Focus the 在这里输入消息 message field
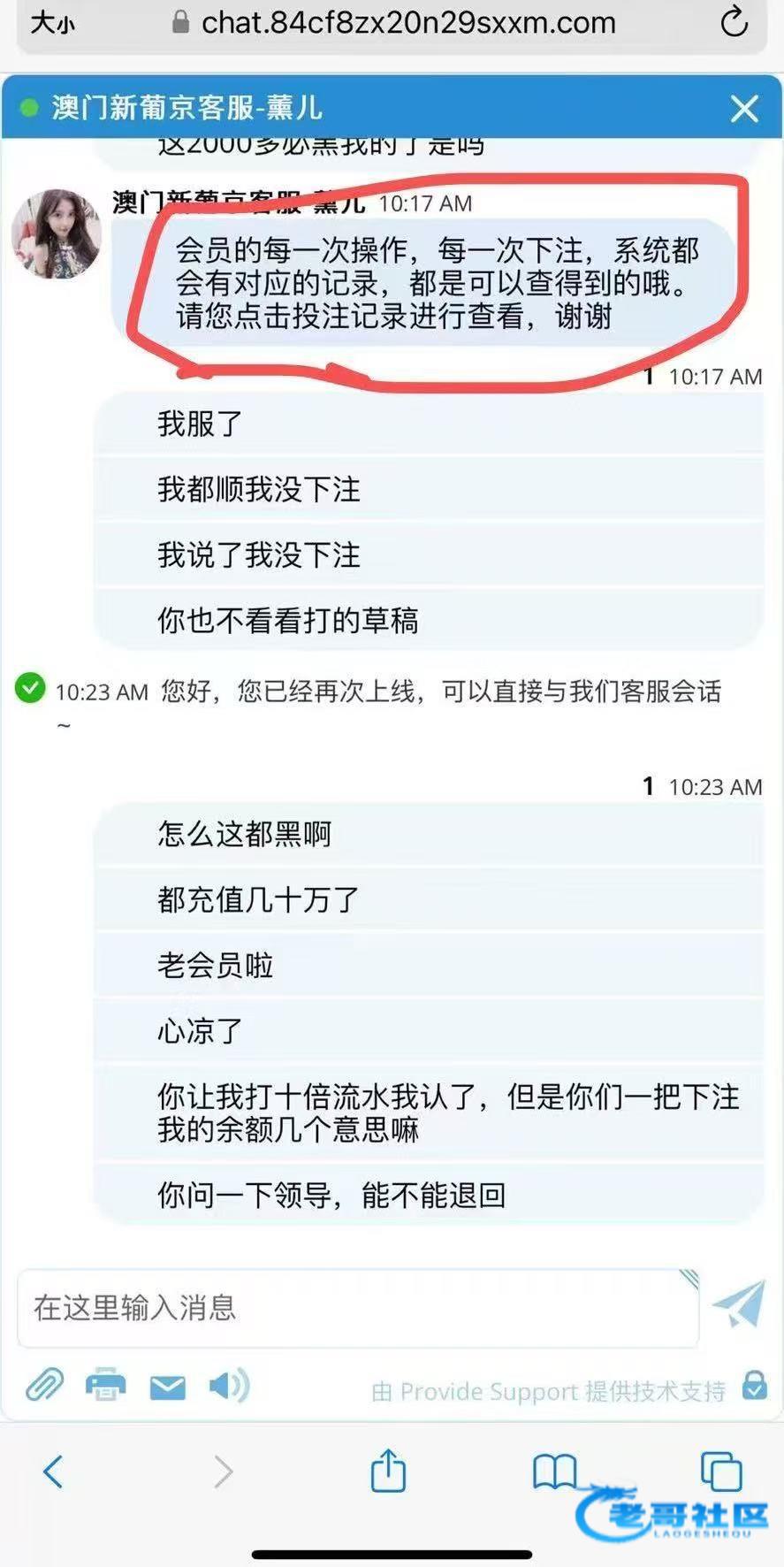 point(354,1308)
